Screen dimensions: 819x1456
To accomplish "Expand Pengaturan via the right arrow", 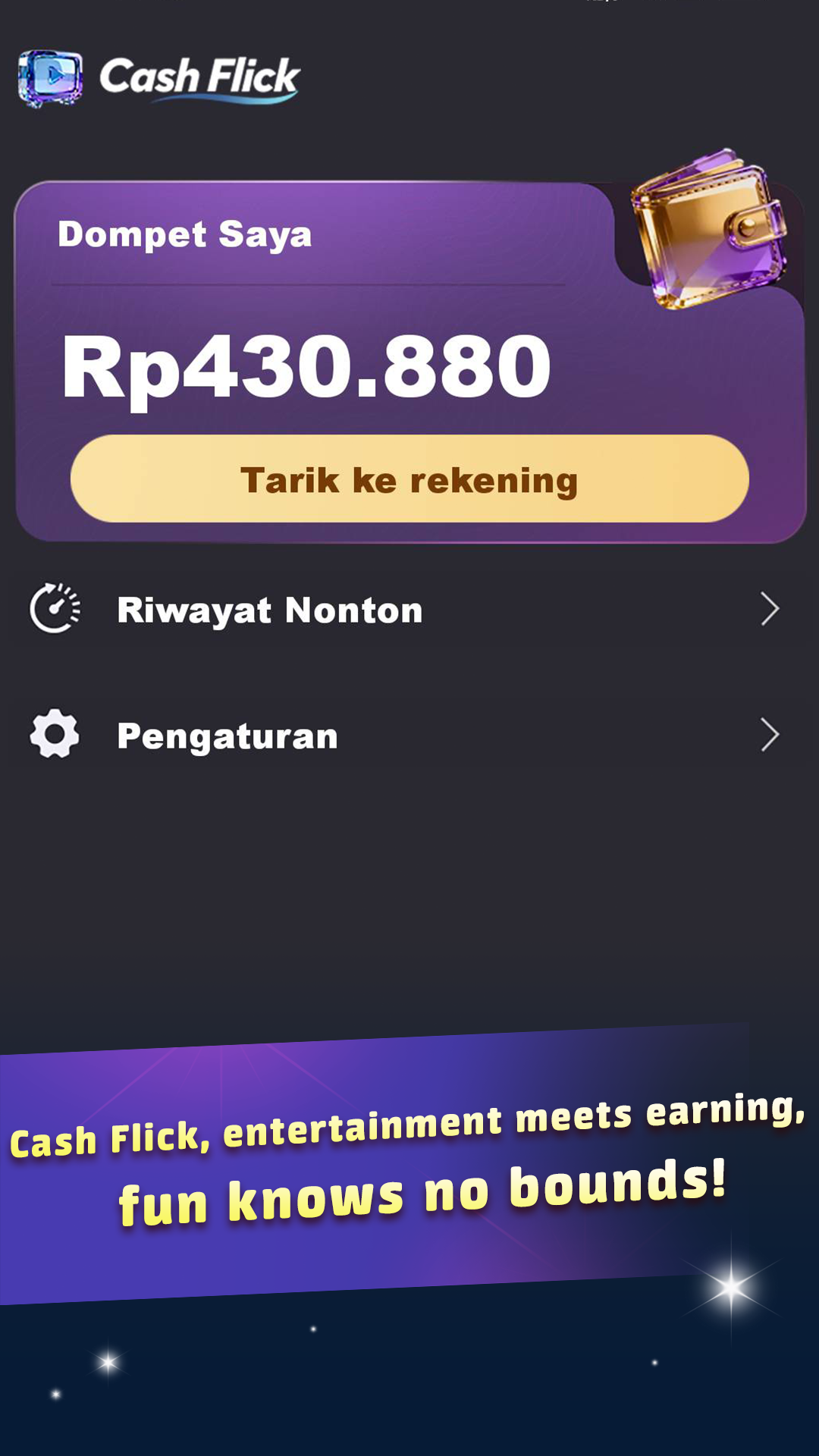I will coord(770,734).
